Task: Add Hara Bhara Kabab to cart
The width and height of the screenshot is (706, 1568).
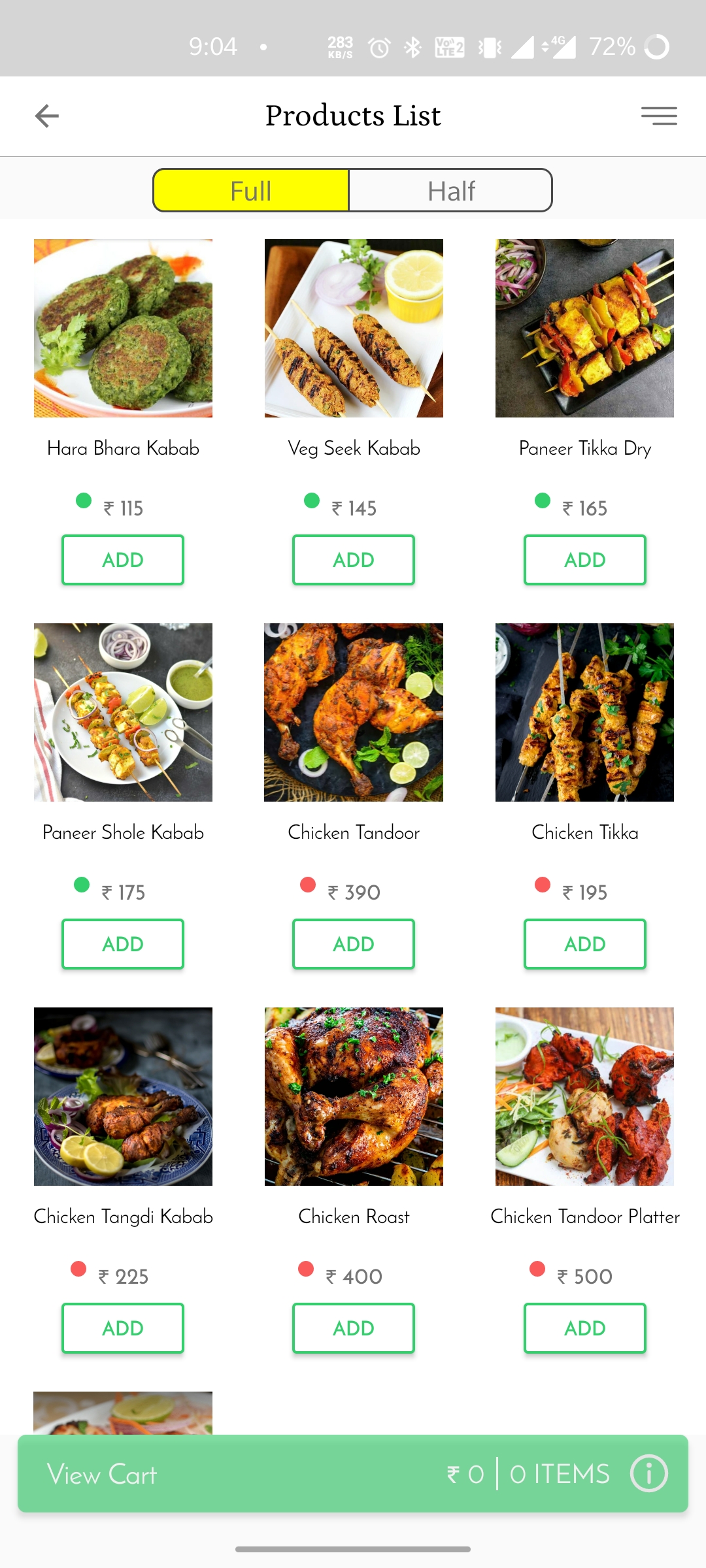Action: 123,560
